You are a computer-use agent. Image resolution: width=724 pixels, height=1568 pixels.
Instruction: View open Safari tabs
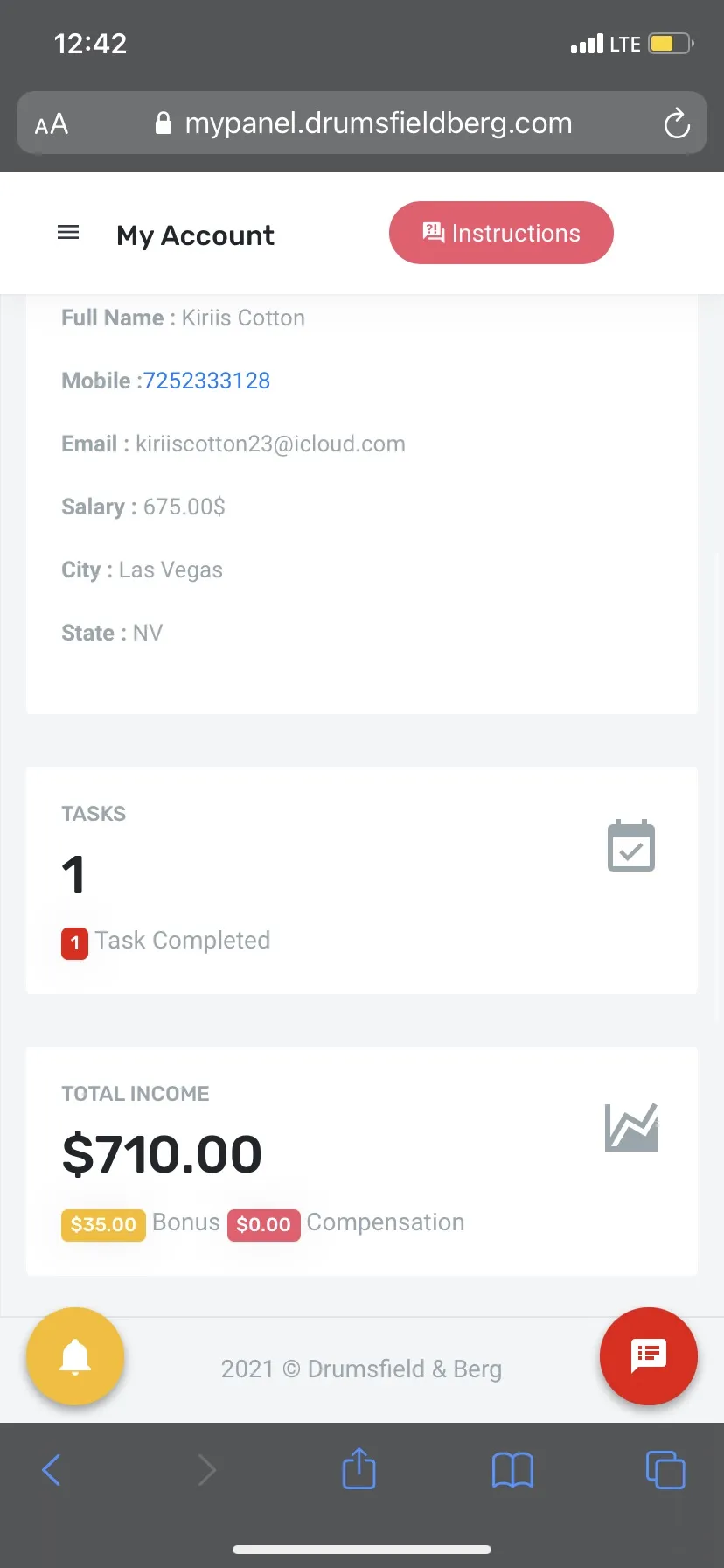665,1470
